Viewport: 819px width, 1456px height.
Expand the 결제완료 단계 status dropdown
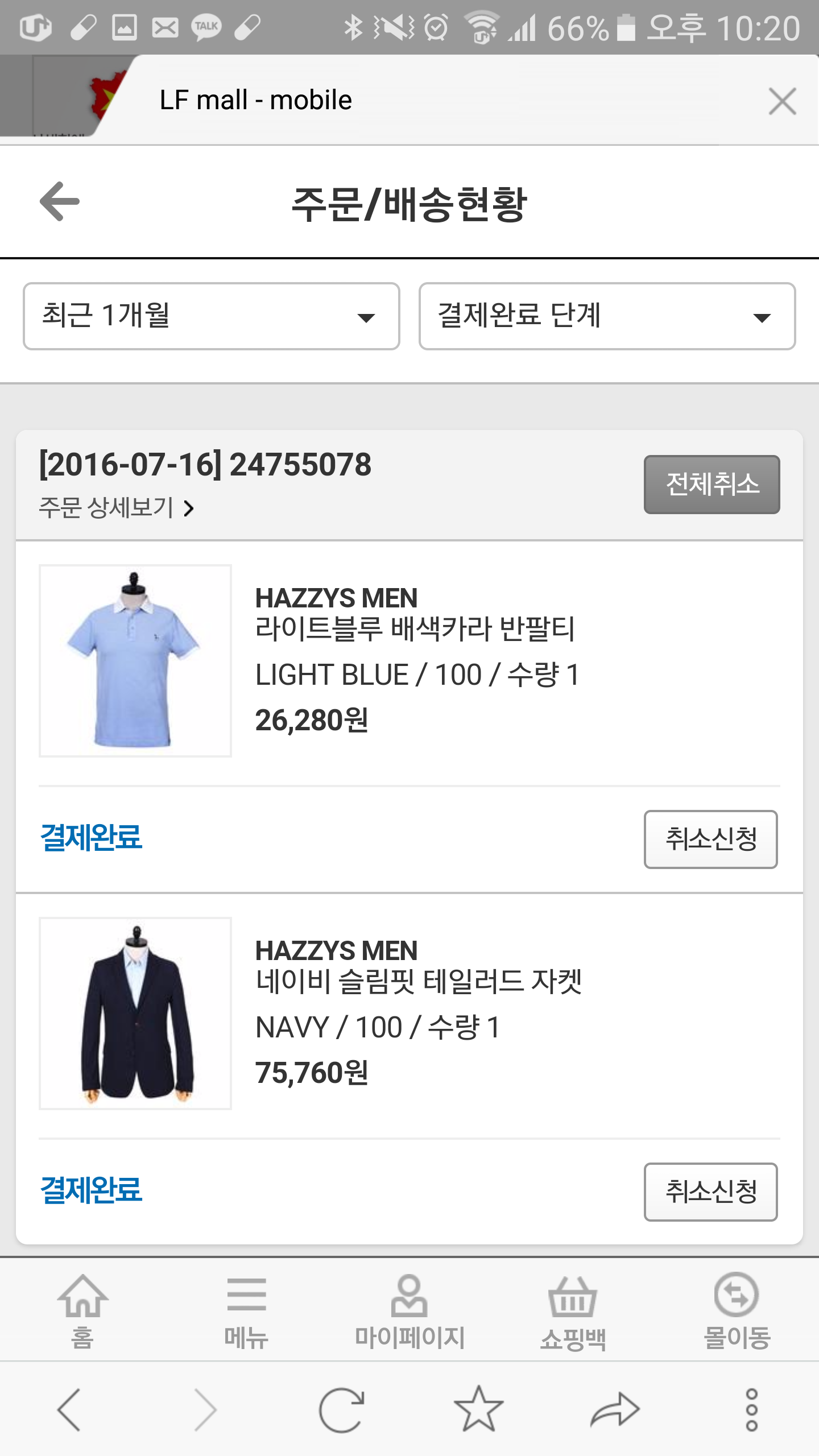click(607, 316)
